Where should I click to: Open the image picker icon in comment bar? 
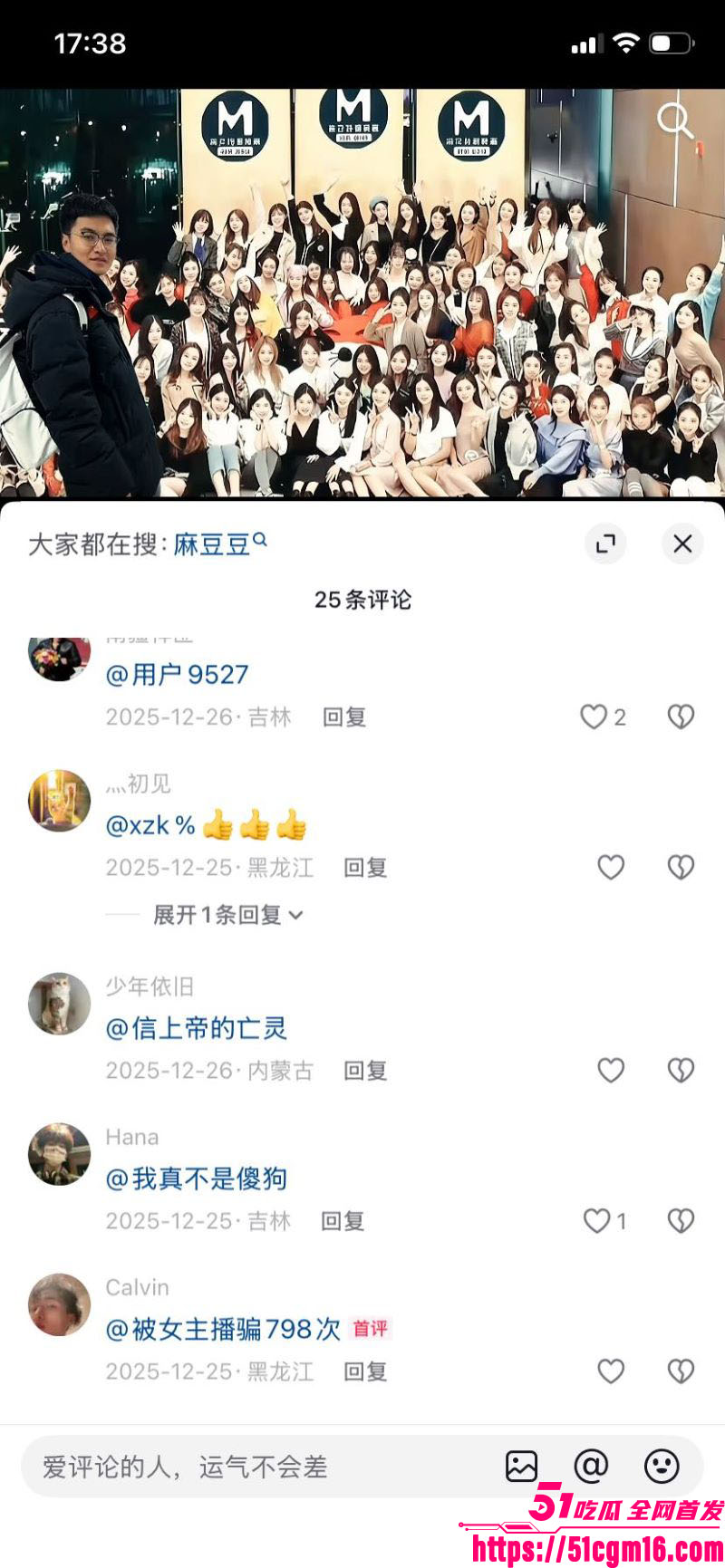[x=519, y=1467]
